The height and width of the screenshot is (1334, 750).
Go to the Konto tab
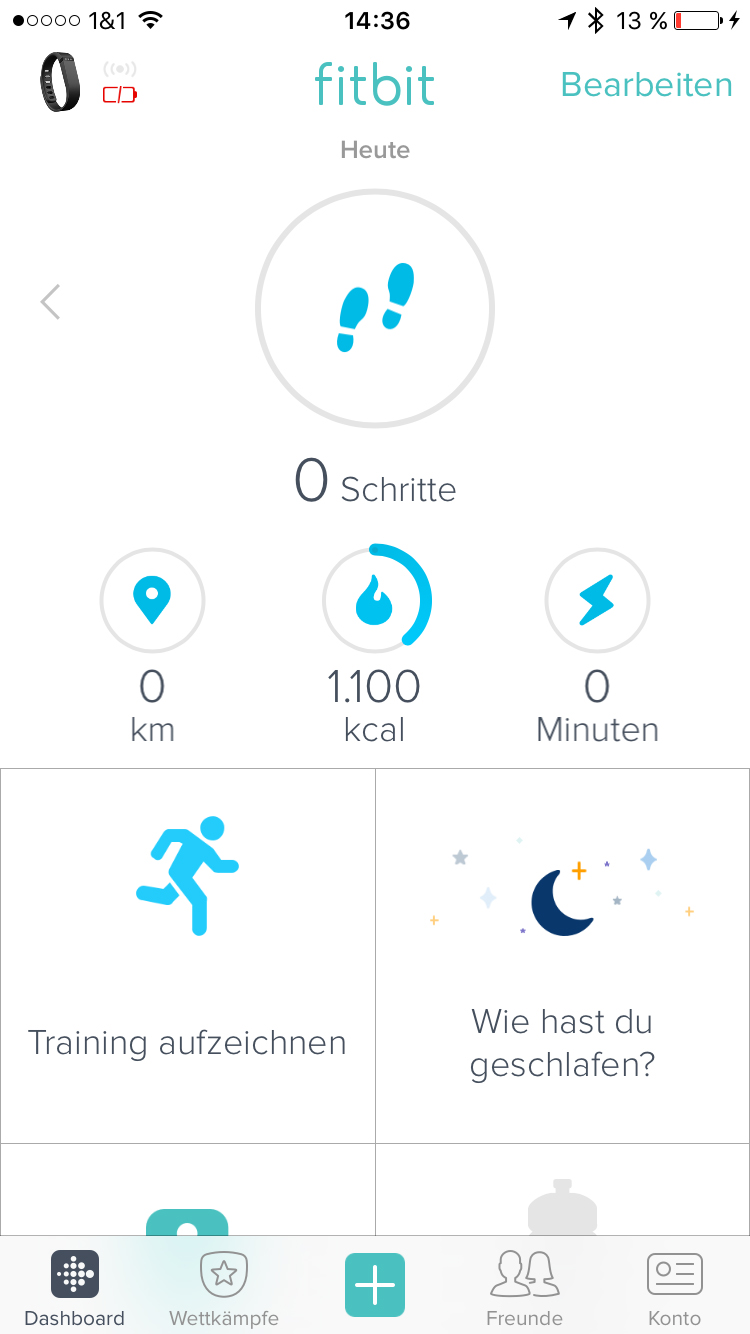[674, 1288]
